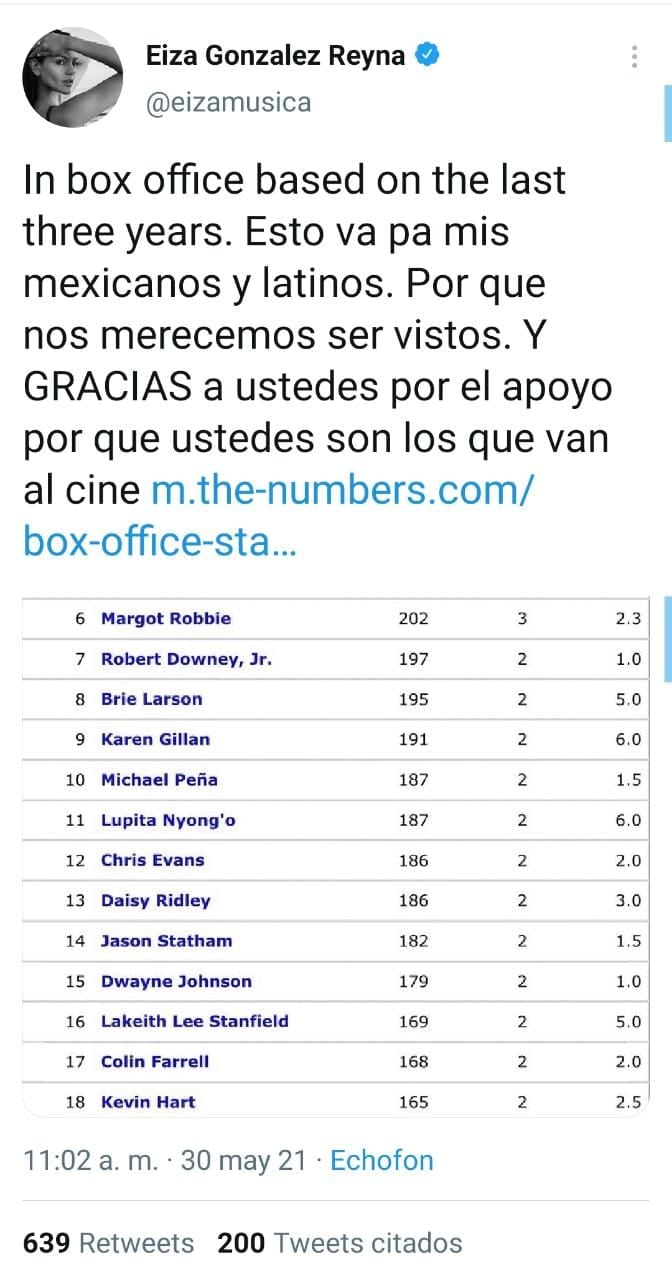Open the tweet overflow menu
672x1280 pixels.
(635, 58)
